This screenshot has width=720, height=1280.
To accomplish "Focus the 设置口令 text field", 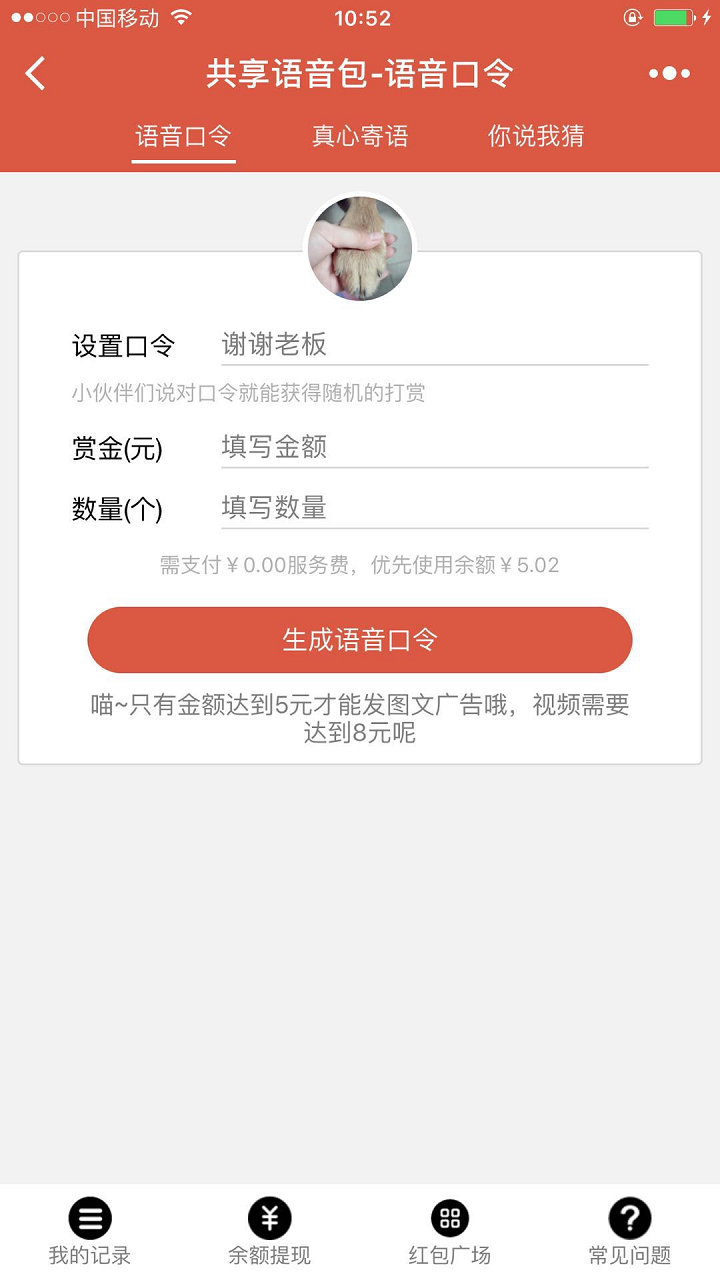I will (434, 346).
